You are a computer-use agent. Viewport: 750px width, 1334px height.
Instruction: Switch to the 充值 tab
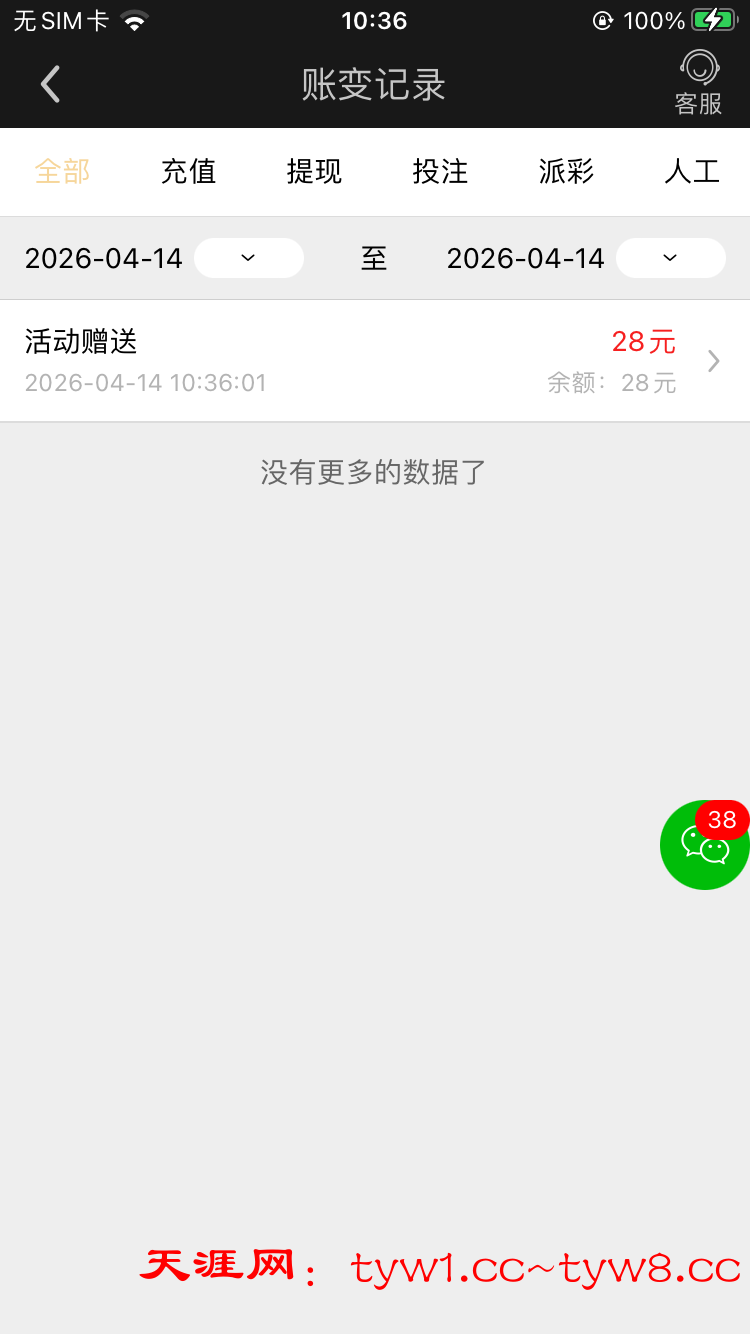tap(188, 171)
